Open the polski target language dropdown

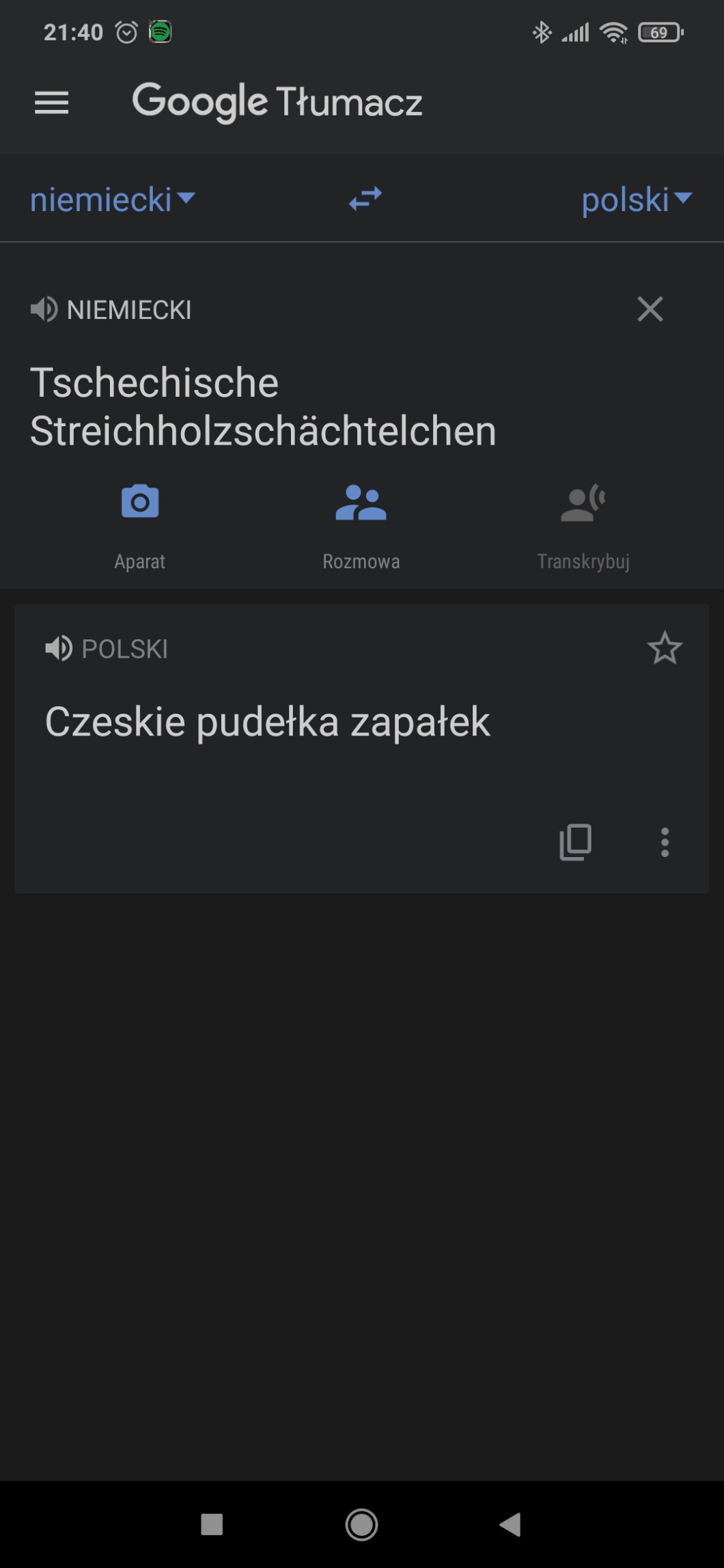(636, 199)
